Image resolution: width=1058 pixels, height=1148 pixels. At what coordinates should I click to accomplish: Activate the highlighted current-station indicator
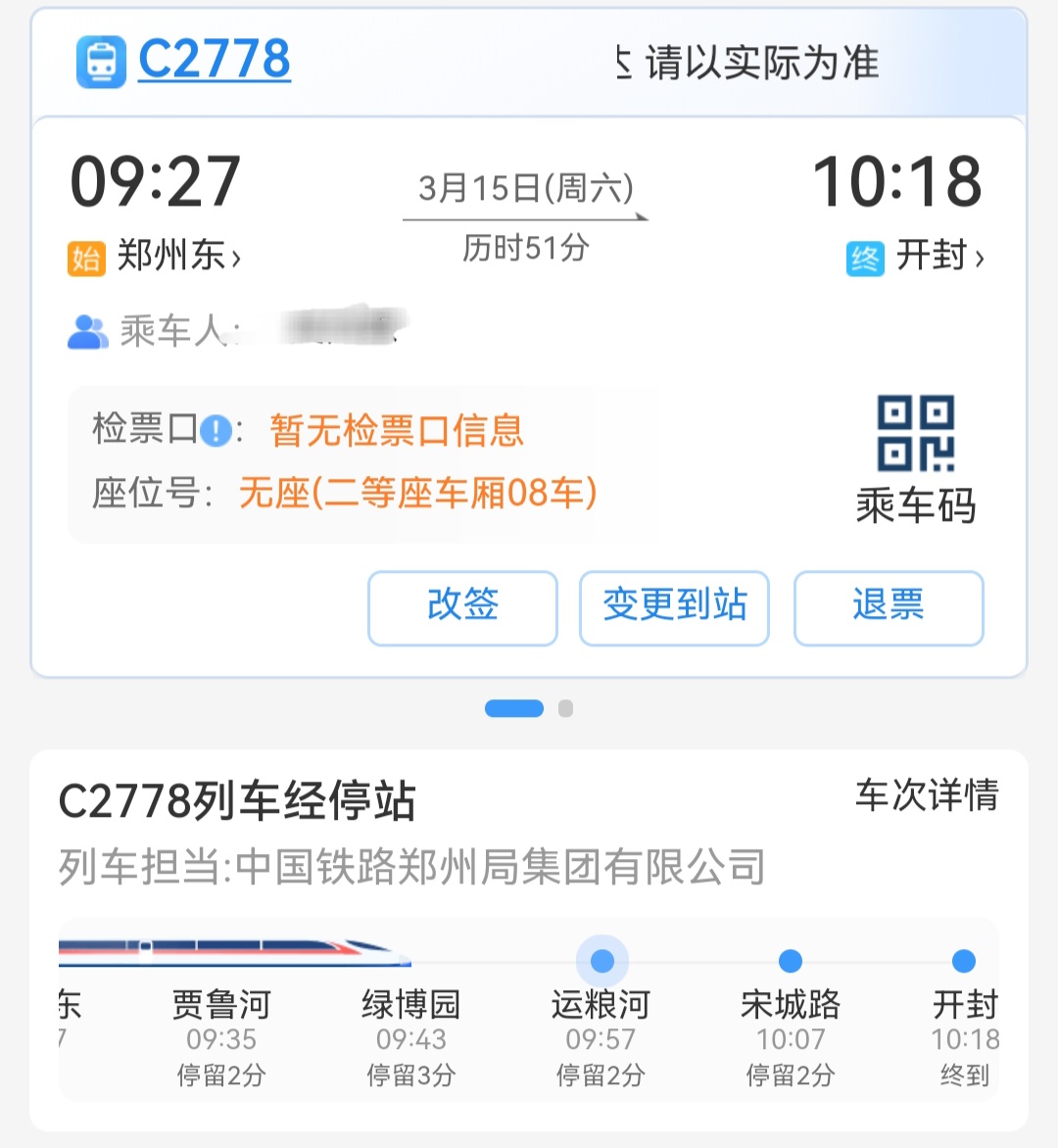click(601, 963)
